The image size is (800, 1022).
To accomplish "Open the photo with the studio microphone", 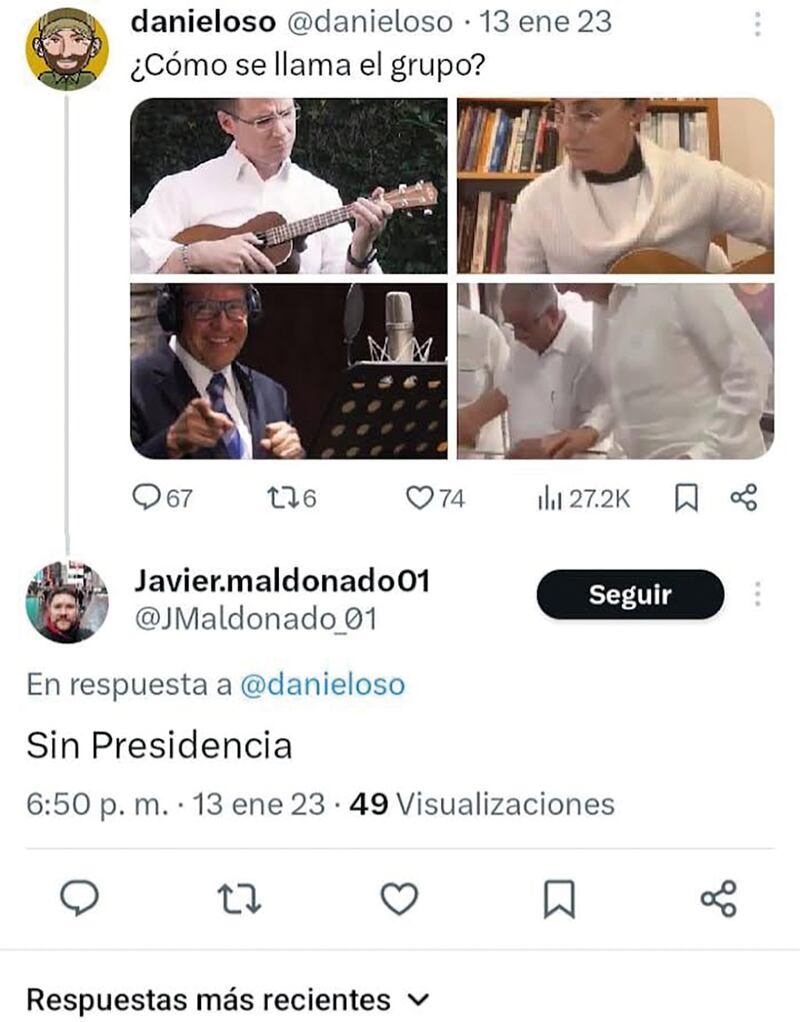I will 289,371.
